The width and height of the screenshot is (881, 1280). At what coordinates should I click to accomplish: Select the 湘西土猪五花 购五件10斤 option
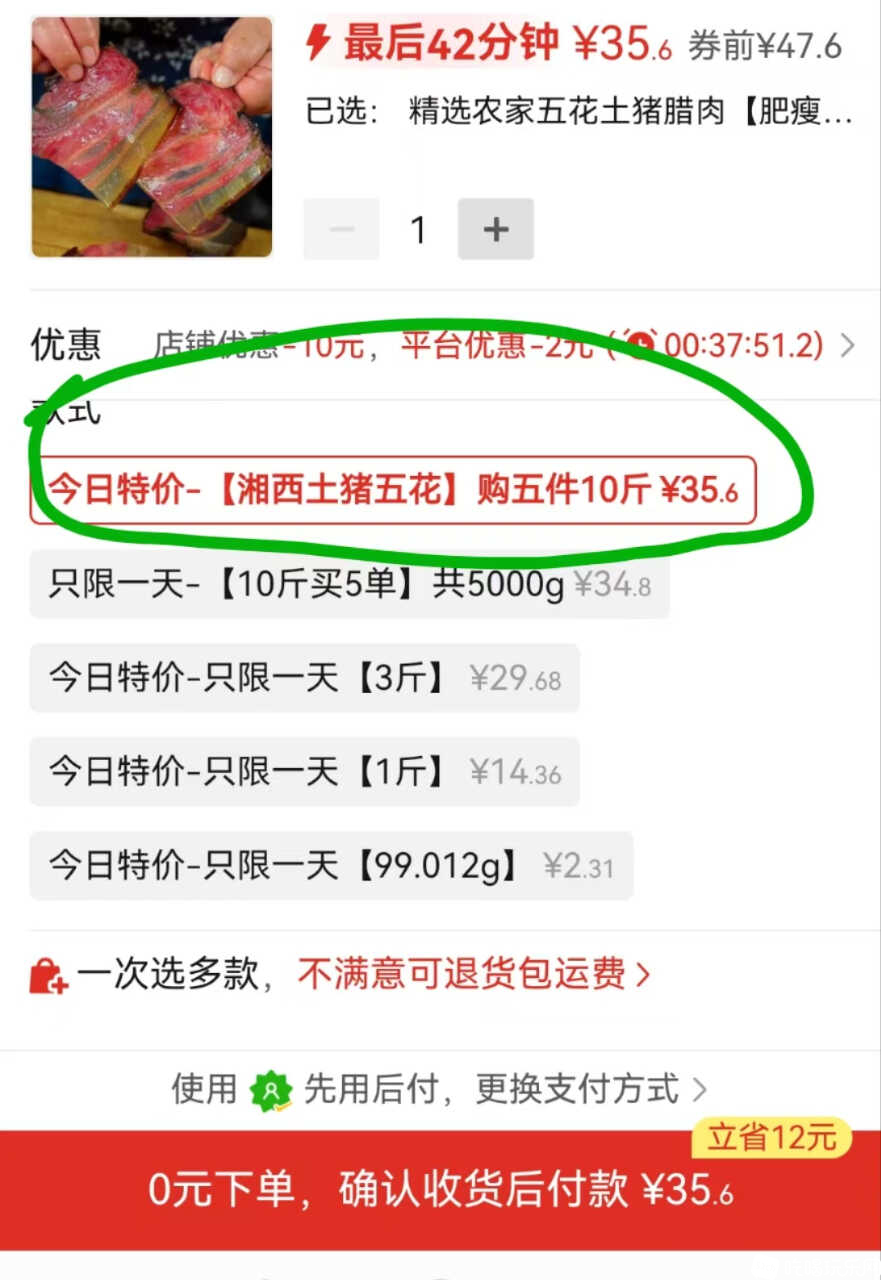[x=393, y=491]
